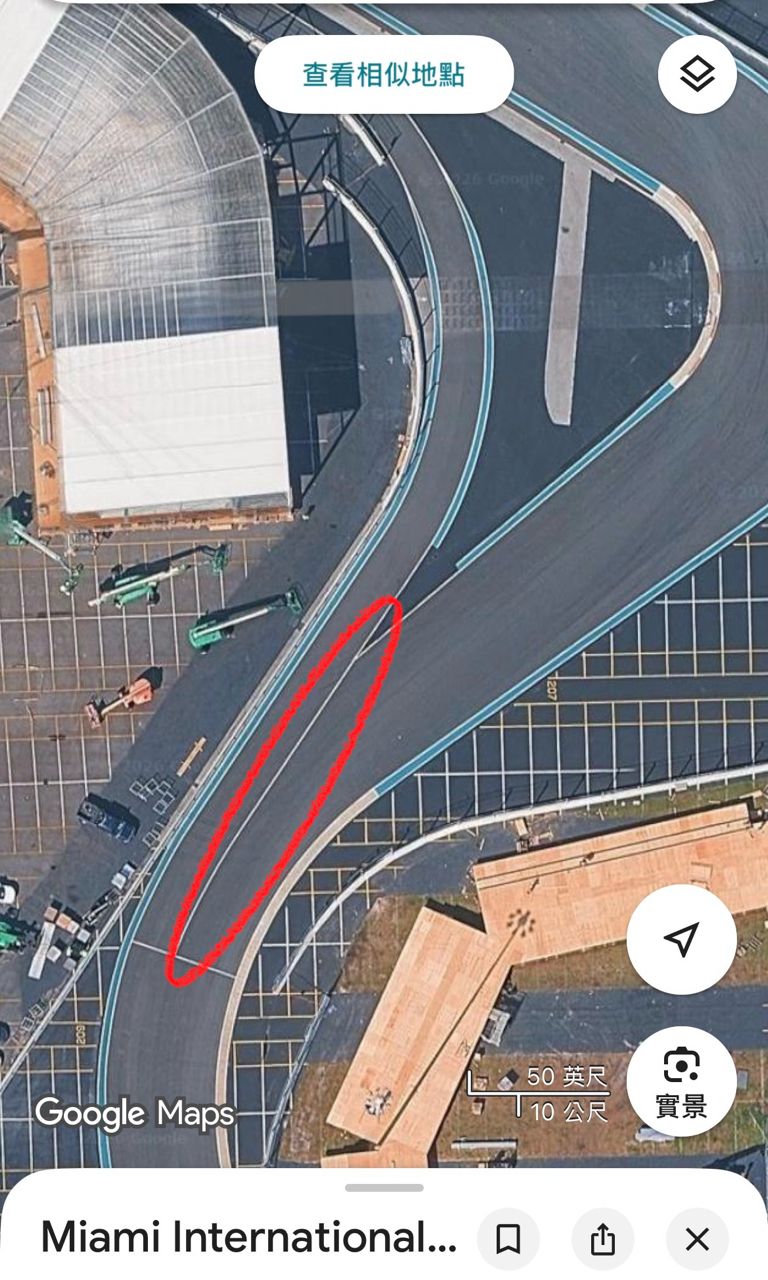
Task: Share the Miami International place
Action: pos(602,1240)
